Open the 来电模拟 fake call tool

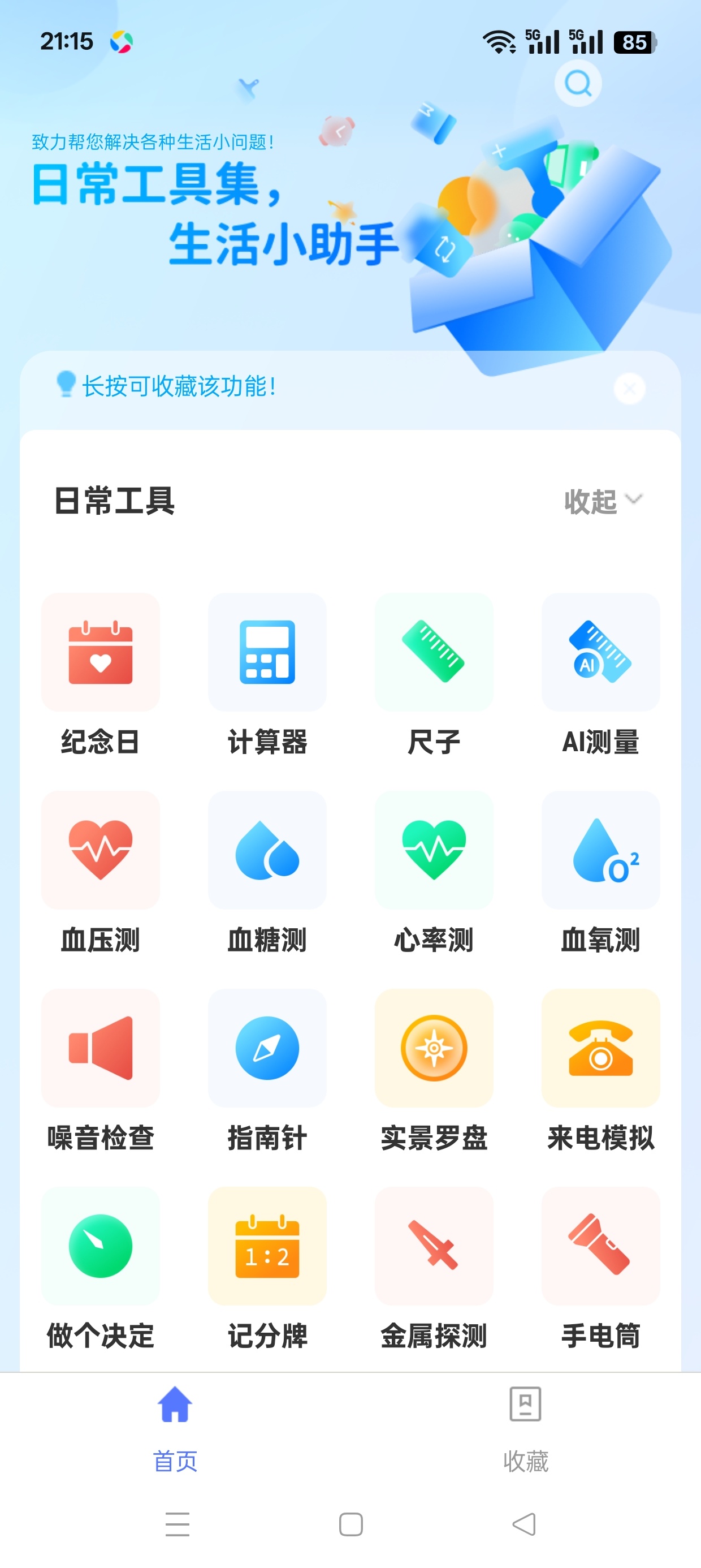coord(600,1049)
